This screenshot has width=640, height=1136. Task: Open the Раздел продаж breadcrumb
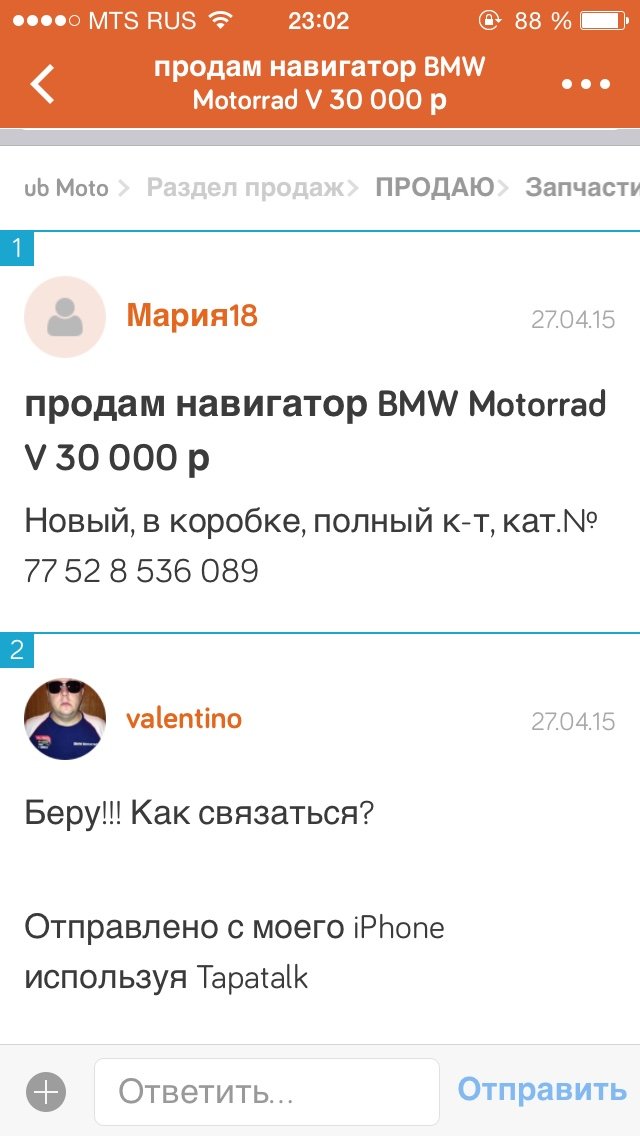(x=245, y=187)
